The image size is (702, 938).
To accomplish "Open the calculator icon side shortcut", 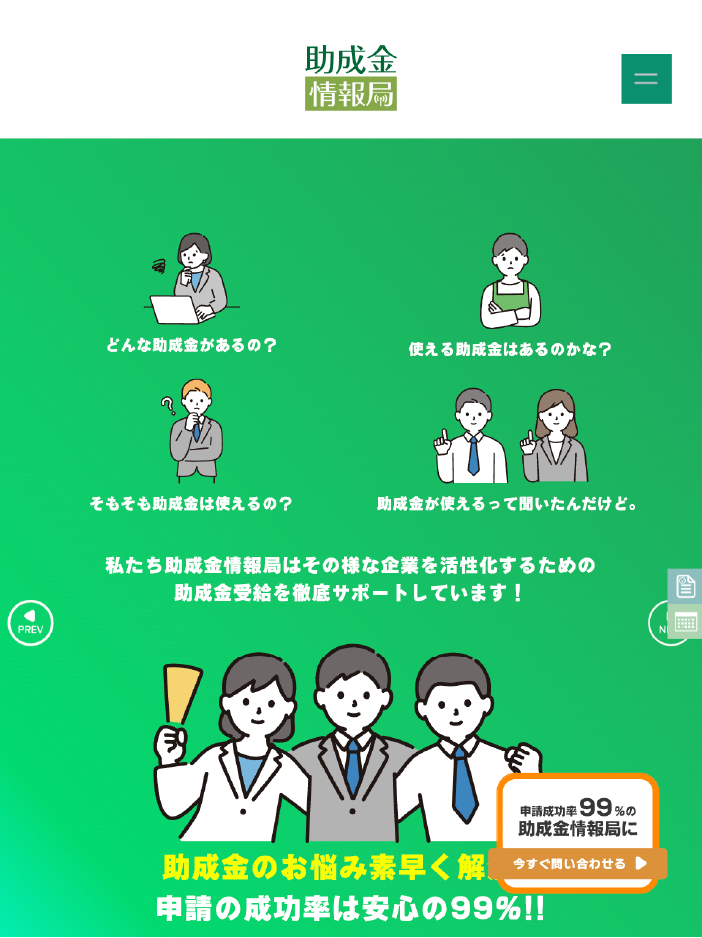I will pos(685,621).
